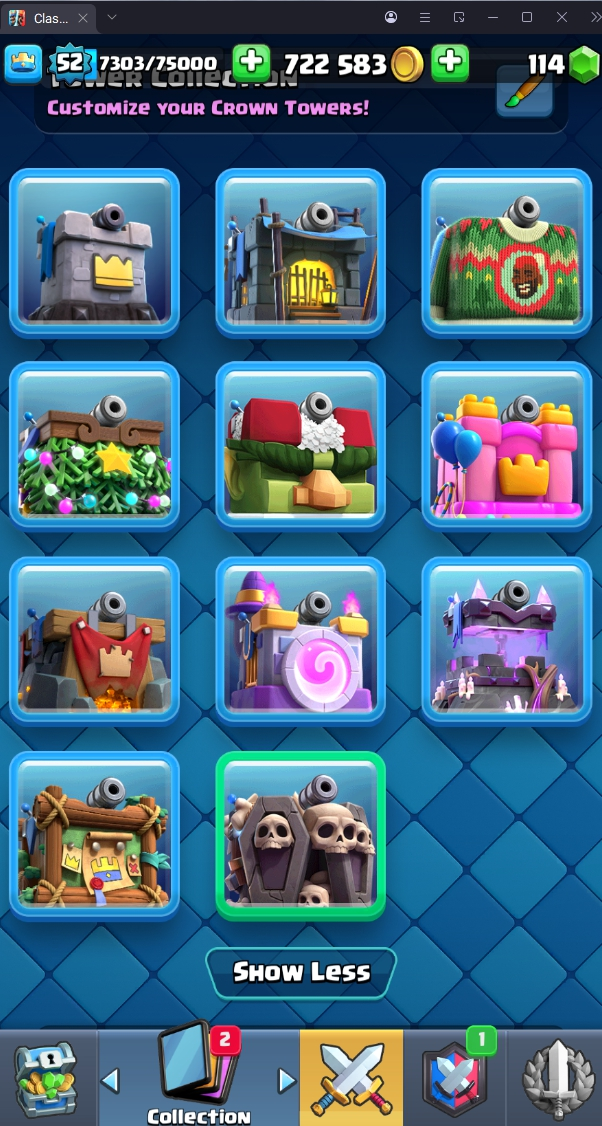
Task: Open the Clan shield tab
Action: click(x=455, y=1078)
